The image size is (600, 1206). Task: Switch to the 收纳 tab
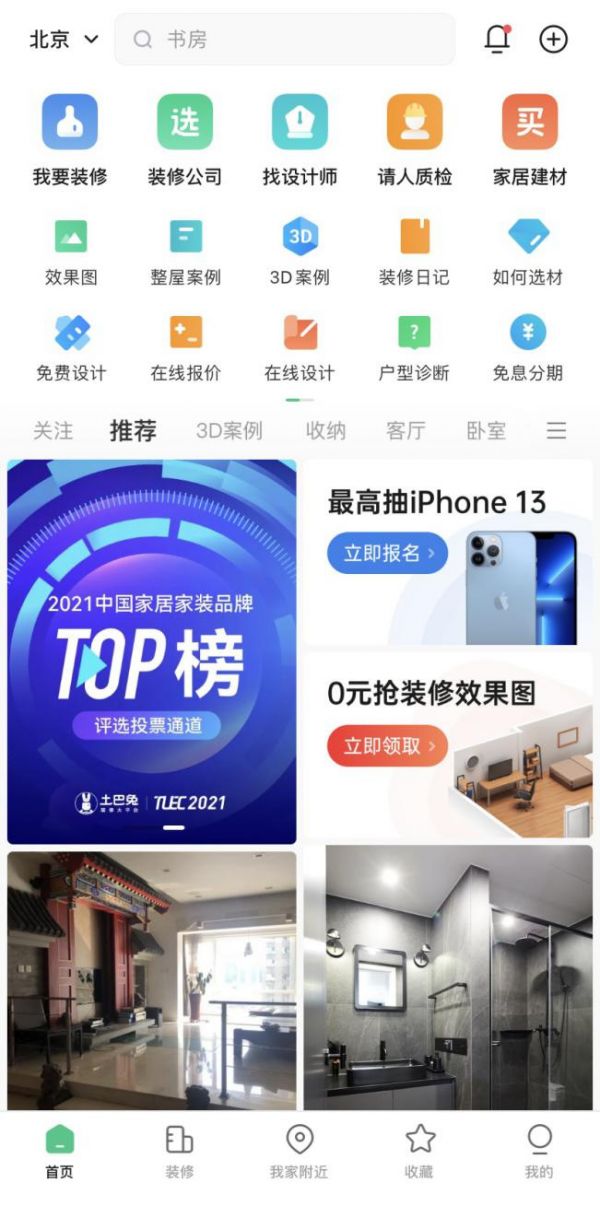tap(326, 431)
